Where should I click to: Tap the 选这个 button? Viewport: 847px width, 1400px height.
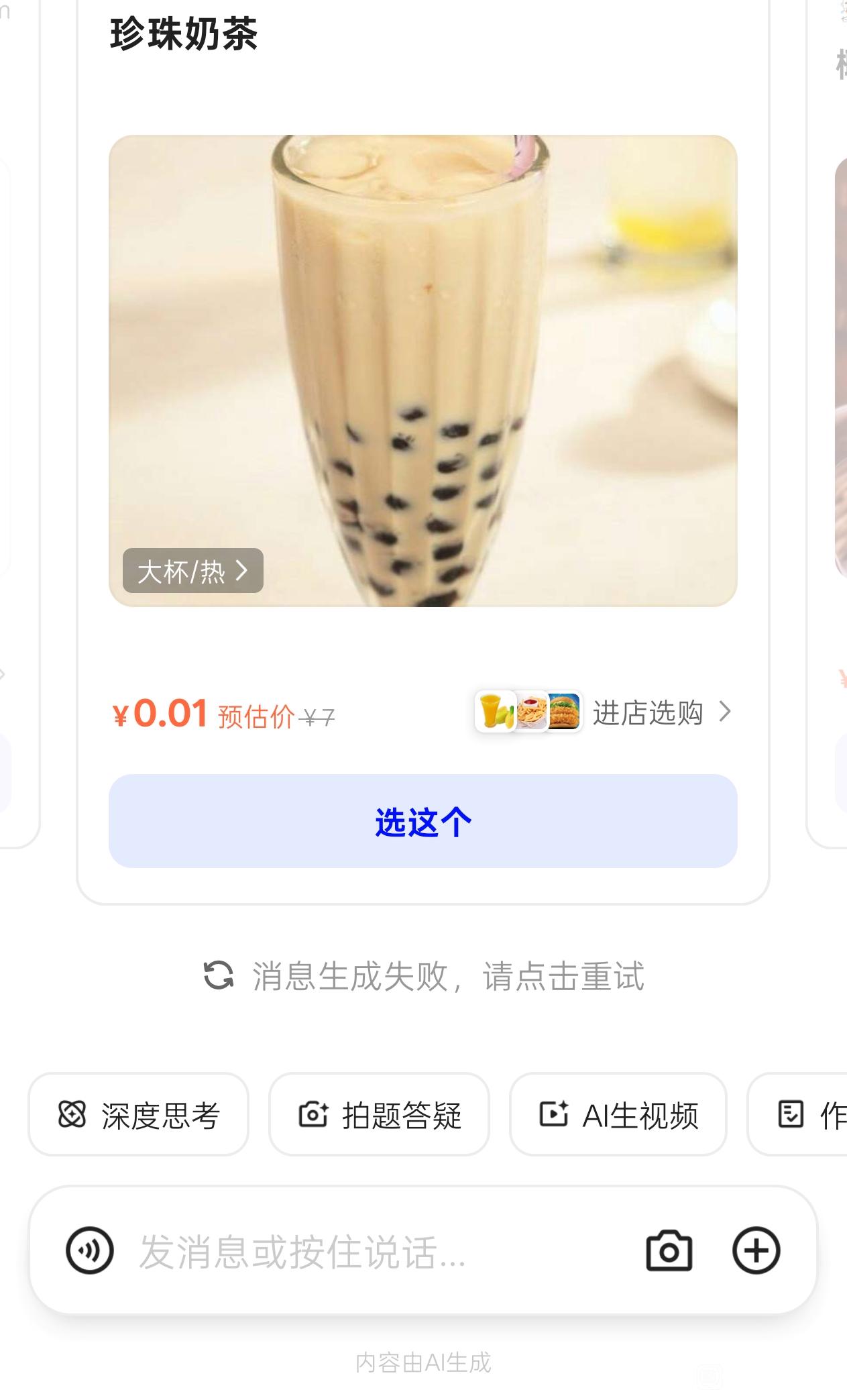pyautogui.click(x=422, y=821)
